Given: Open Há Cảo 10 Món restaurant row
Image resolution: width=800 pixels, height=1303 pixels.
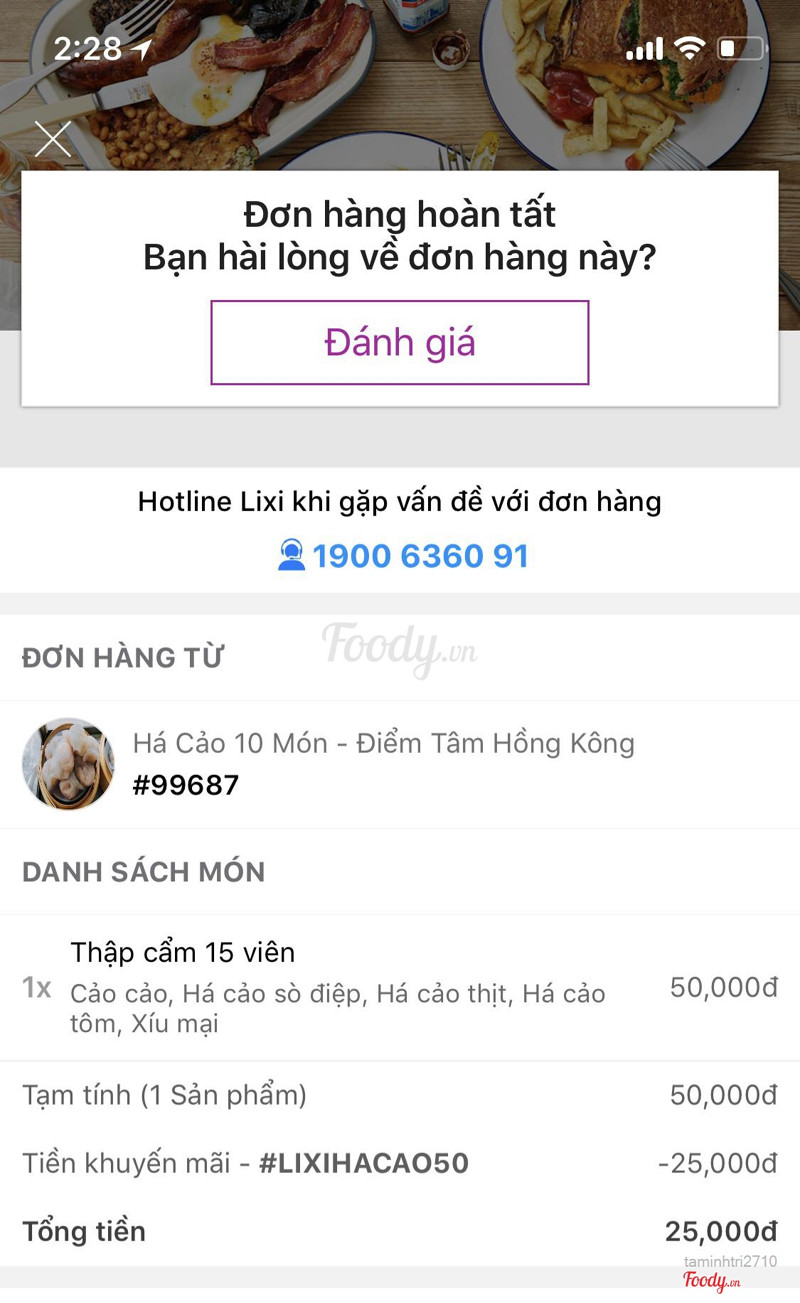Looking at the screenshot, I should (384, 763).
